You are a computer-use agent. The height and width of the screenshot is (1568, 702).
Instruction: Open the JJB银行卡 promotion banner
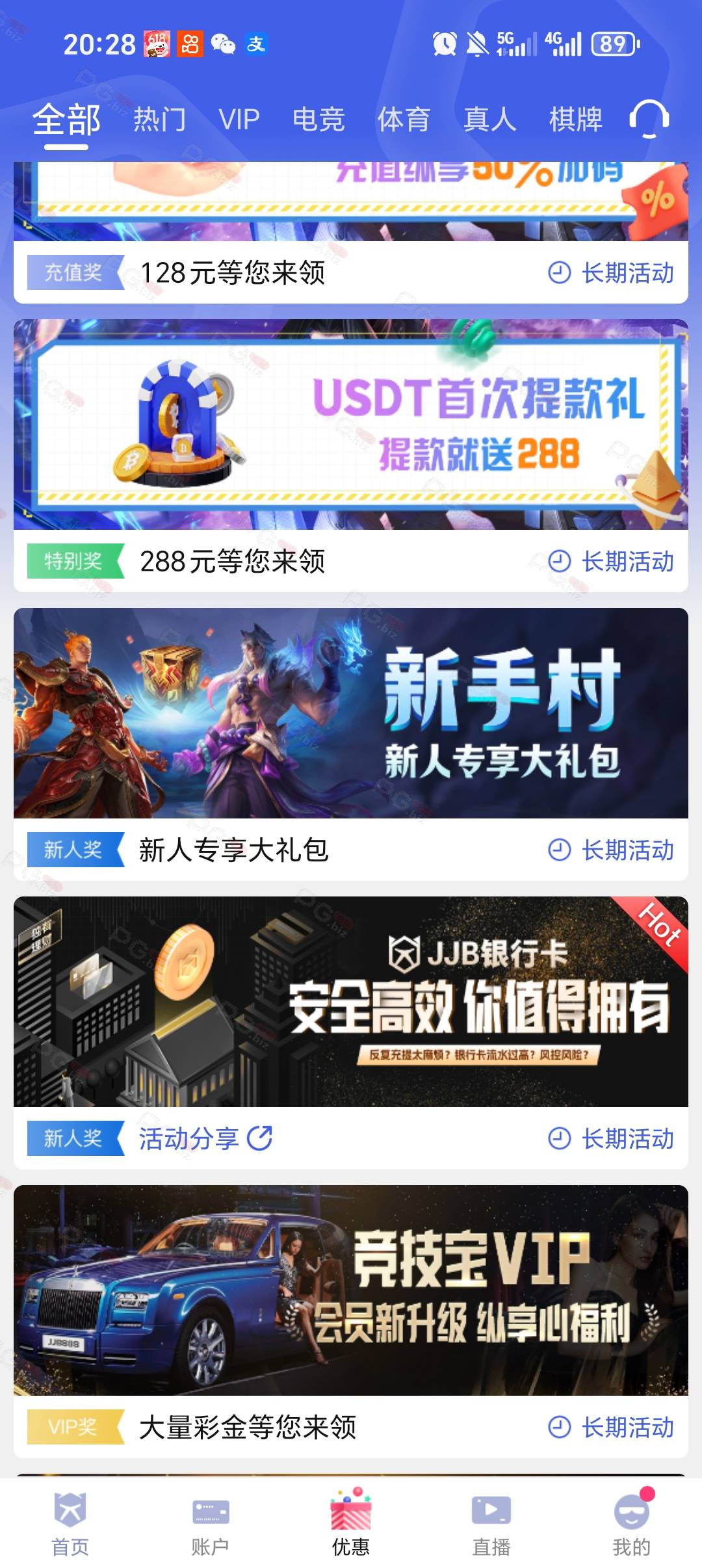tap(351, 1002)
